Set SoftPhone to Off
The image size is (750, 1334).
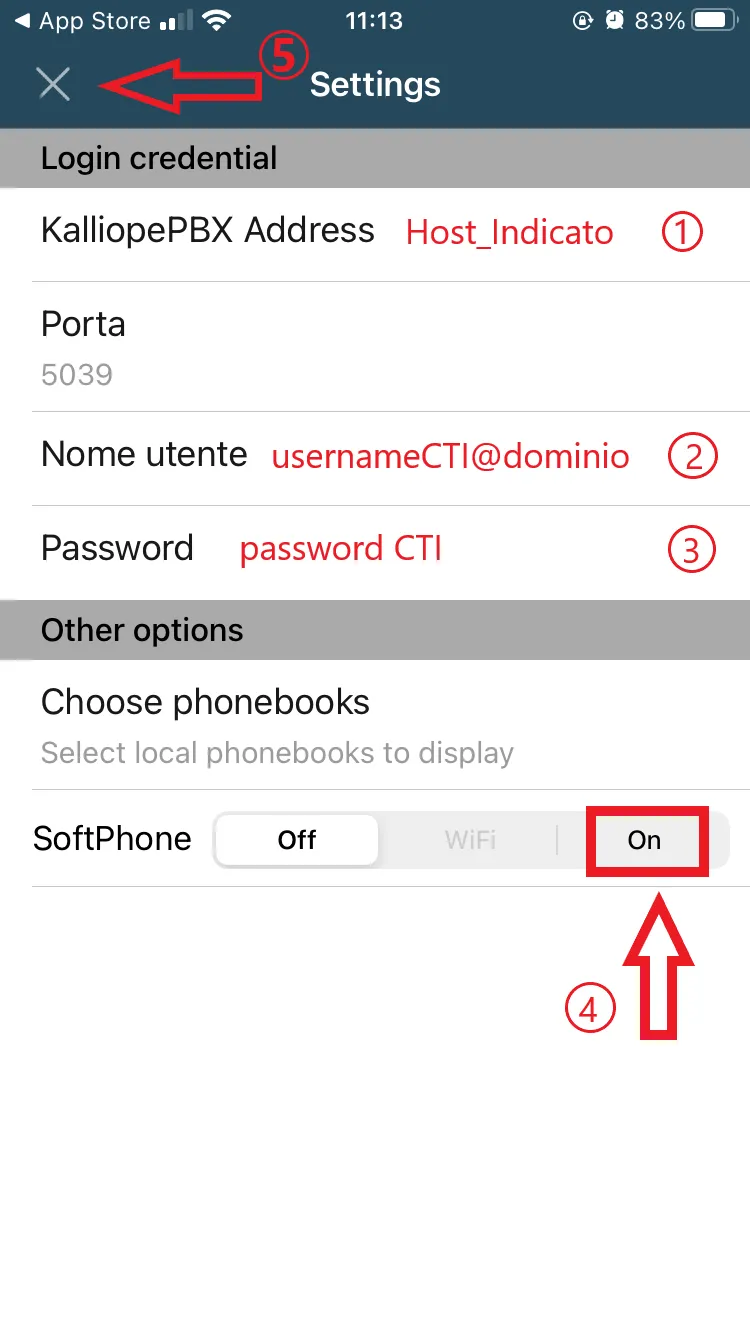coord(297,840)
